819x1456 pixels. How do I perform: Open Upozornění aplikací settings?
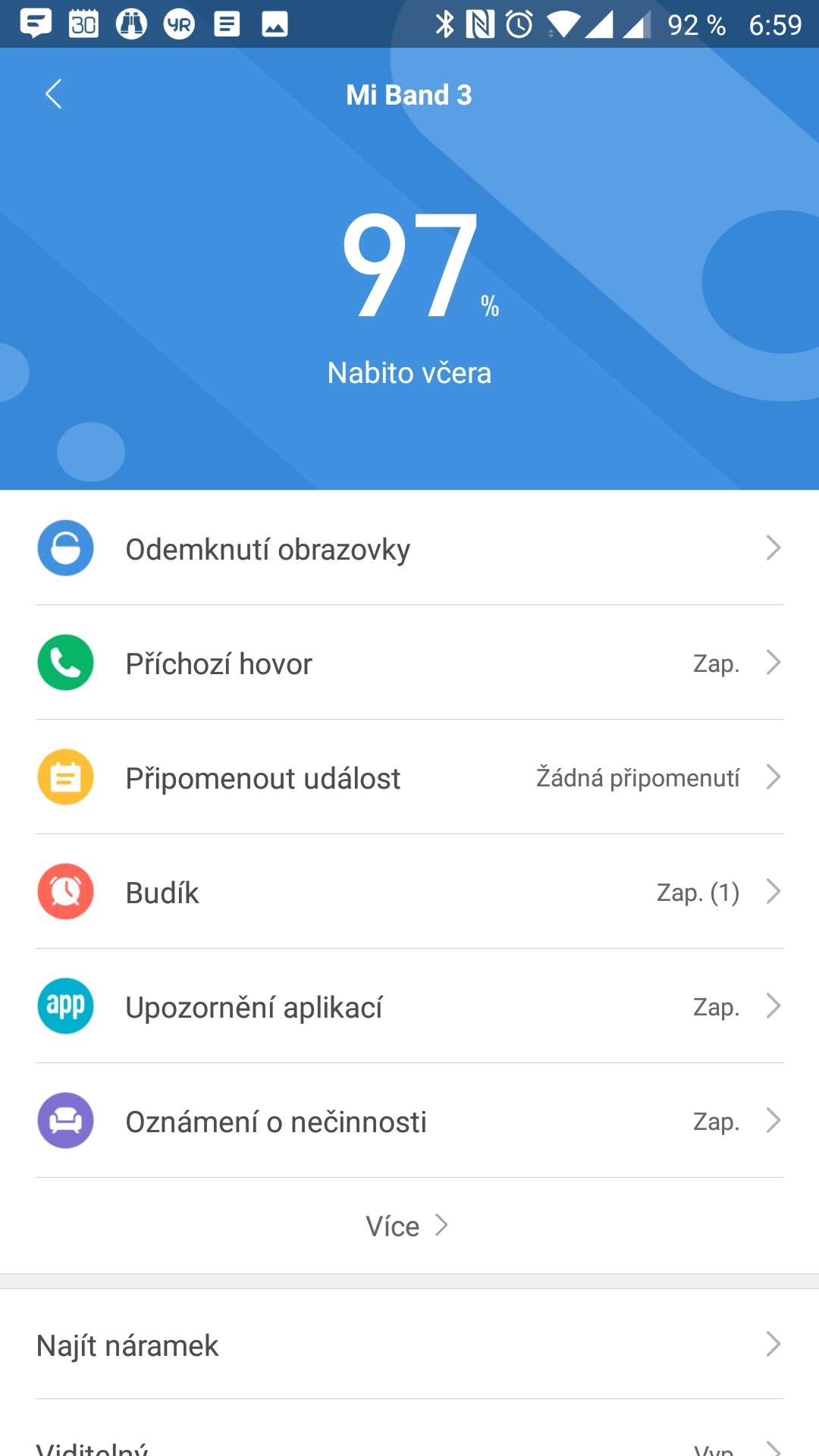click(x=409, y=1006)
